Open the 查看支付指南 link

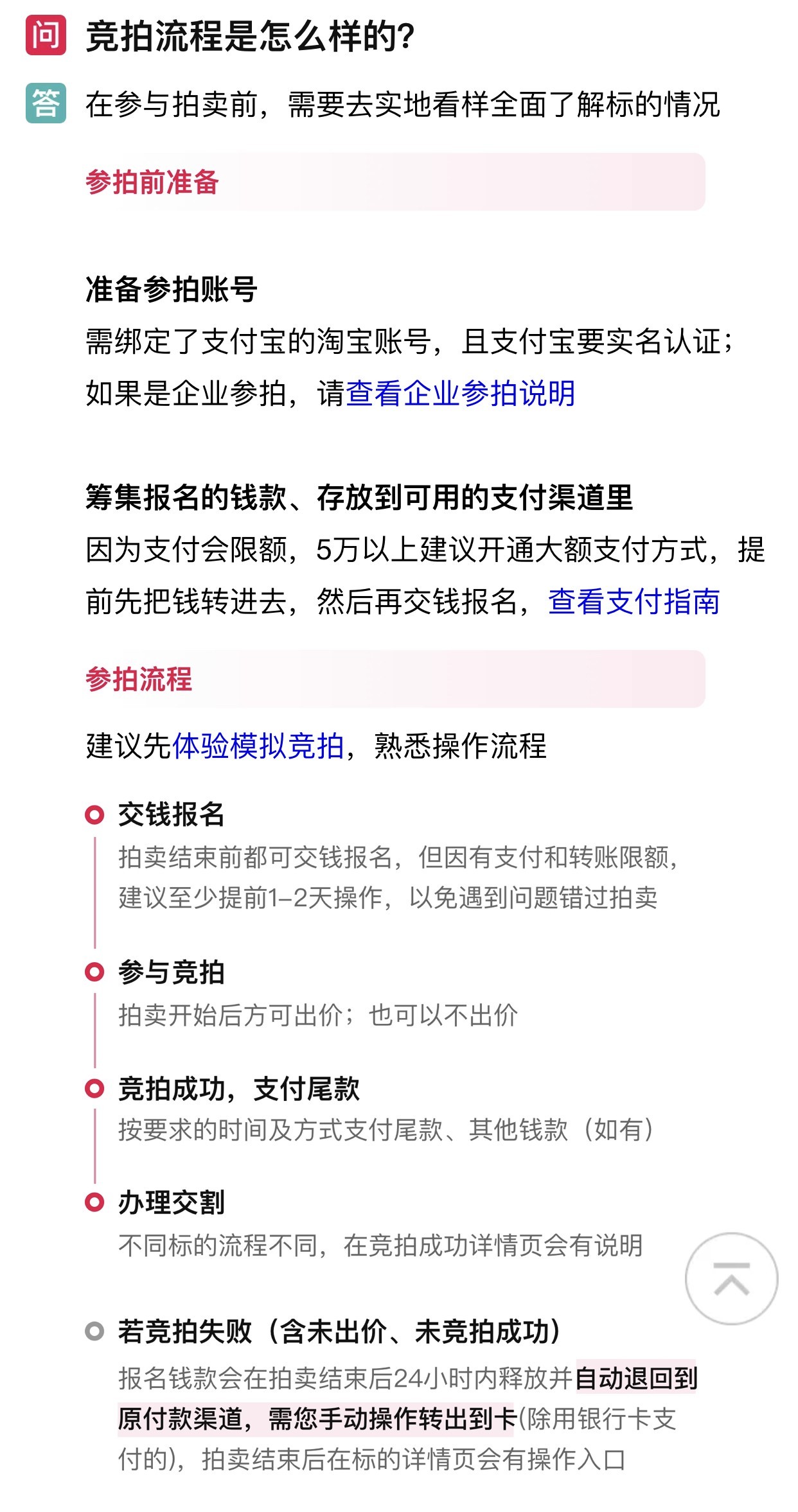click(x=634, y=602)
